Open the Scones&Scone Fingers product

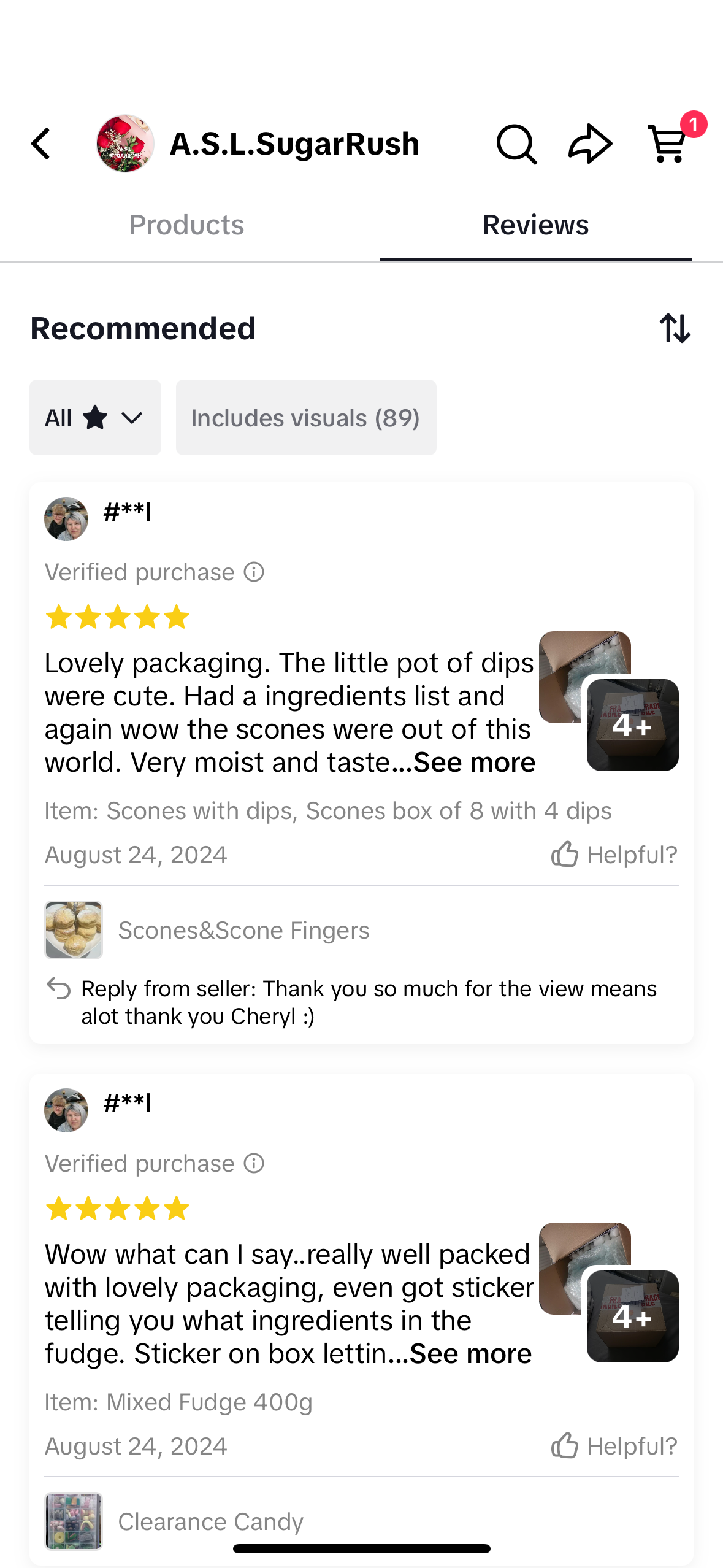[243, 931]
